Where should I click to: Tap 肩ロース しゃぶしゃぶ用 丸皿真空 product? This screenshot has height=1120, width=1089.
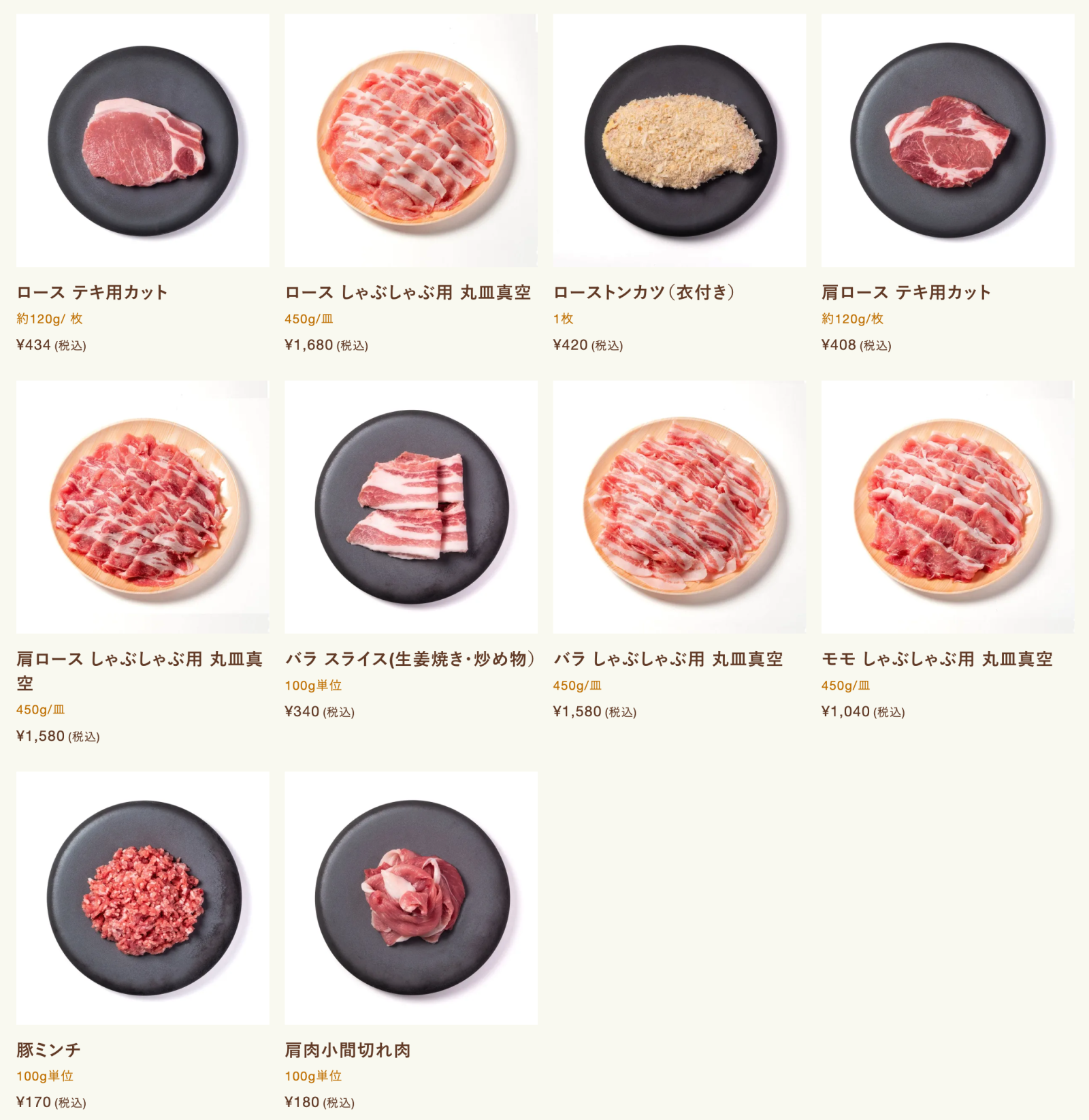(143, 507)
